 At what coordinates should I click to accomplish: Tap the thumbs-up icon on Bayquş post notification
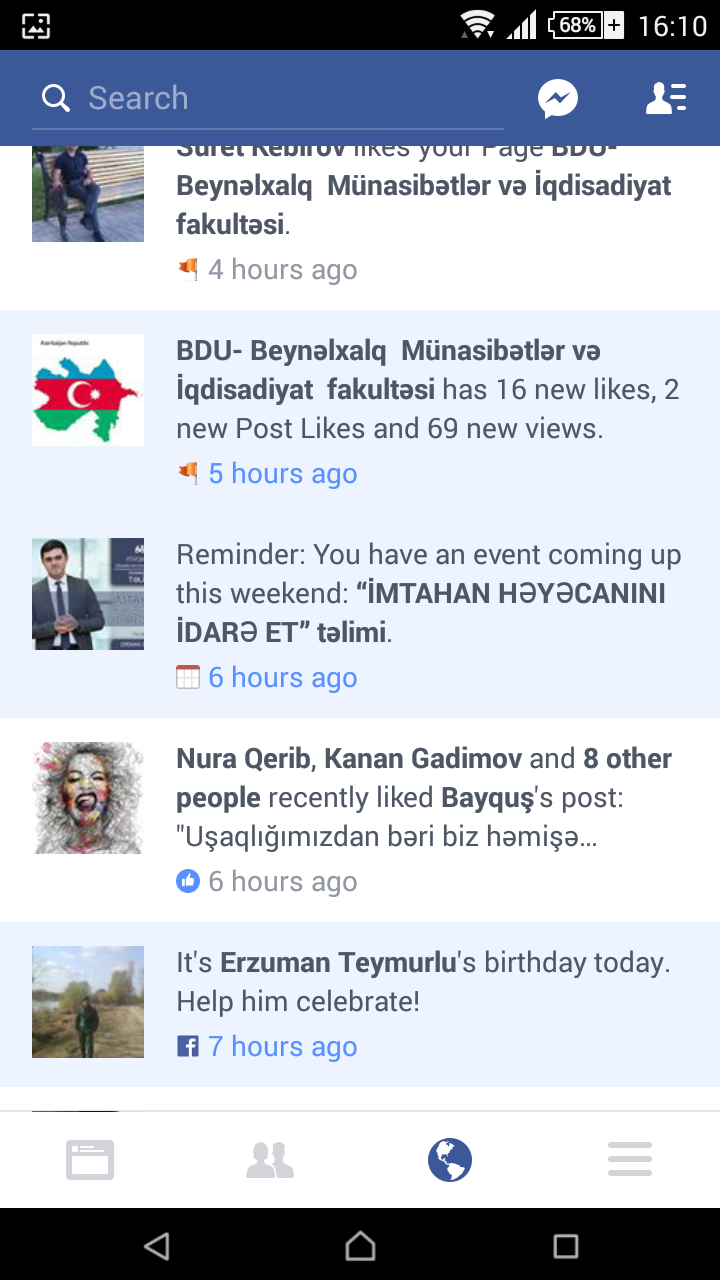187,881
